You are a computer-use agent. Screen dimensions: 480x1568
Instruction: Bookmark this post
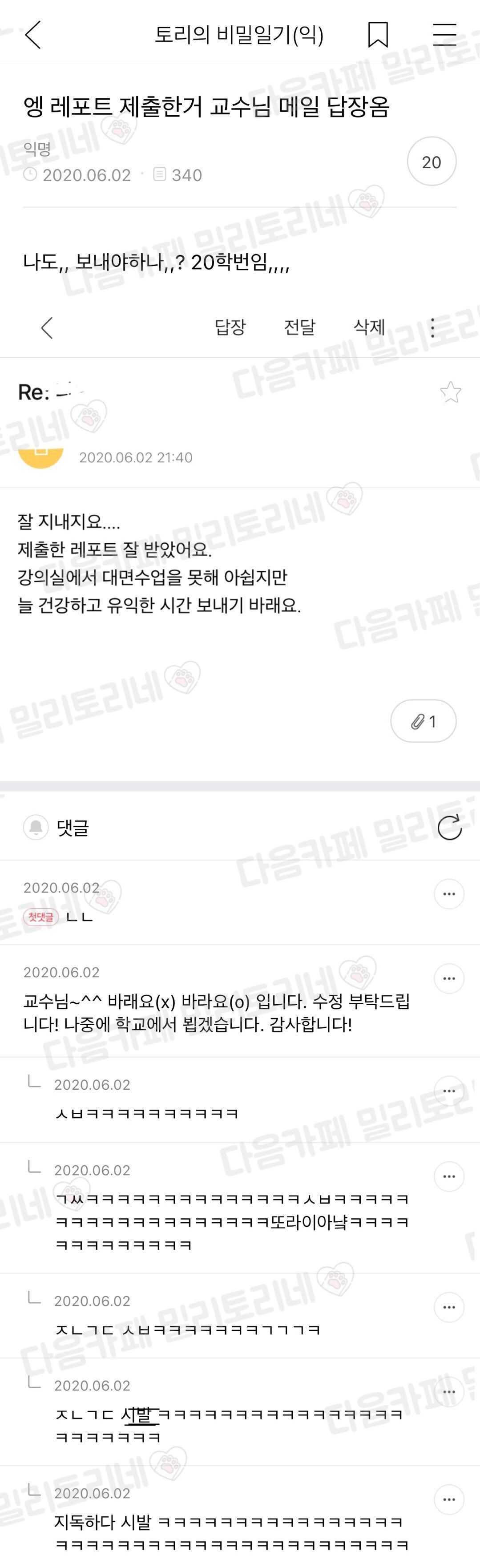coord(378,34)
